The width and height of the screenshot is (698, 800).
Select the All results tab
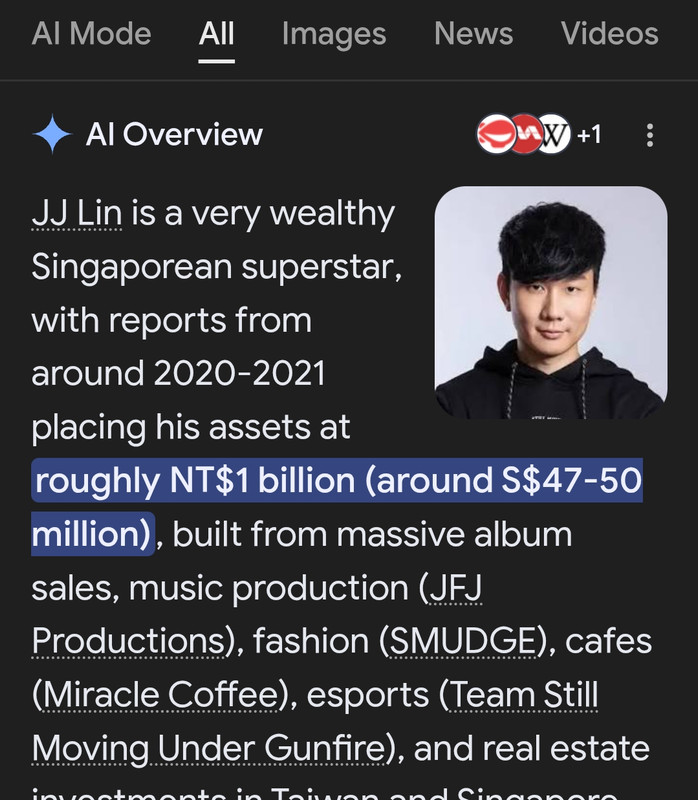click(x=216, y=34)
